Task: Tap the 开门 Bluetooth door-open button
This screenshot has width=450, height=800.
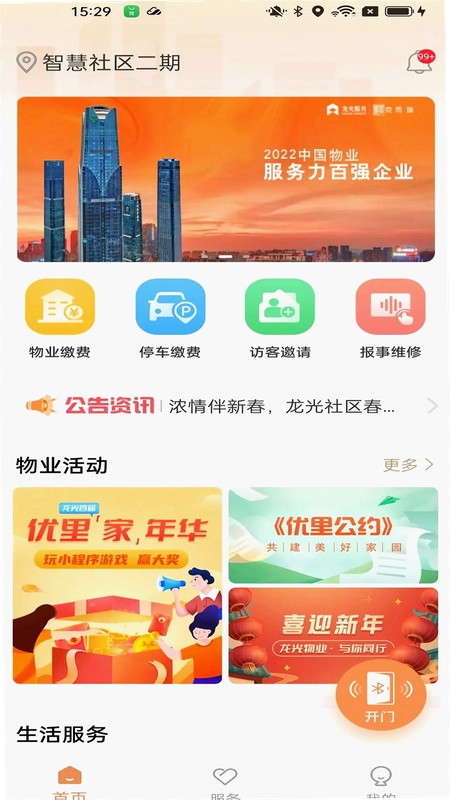Action: point(381,697)
